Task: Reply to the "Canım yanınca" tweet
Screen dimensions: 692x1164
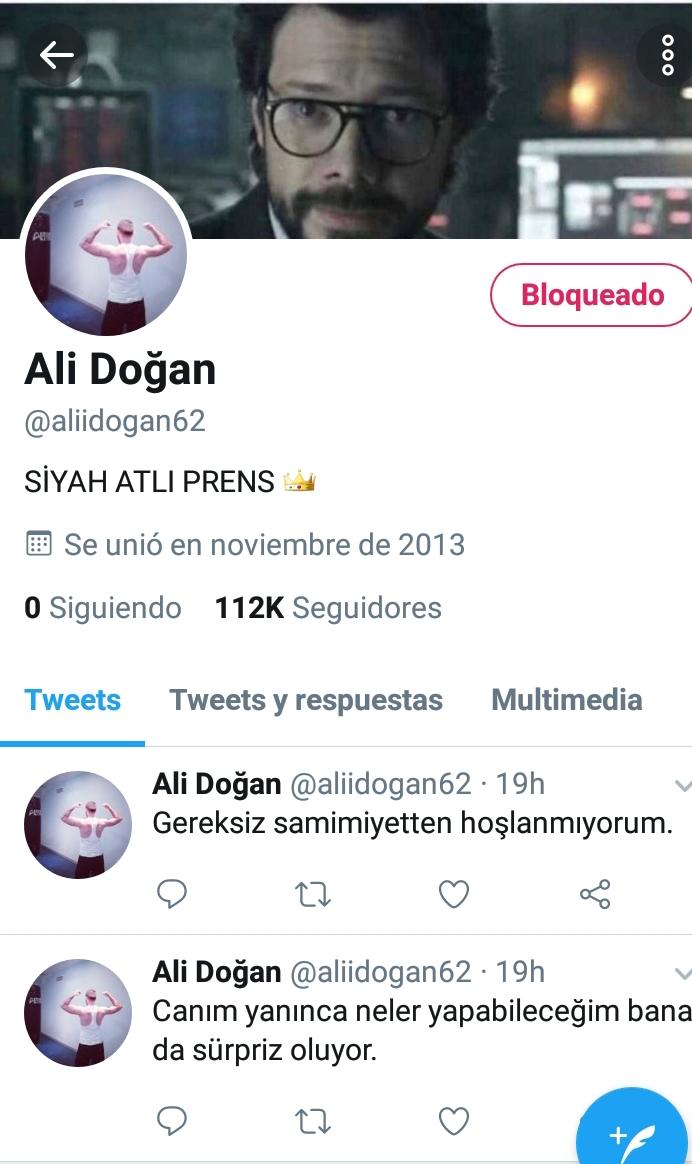Action: tap(172, 1119)
